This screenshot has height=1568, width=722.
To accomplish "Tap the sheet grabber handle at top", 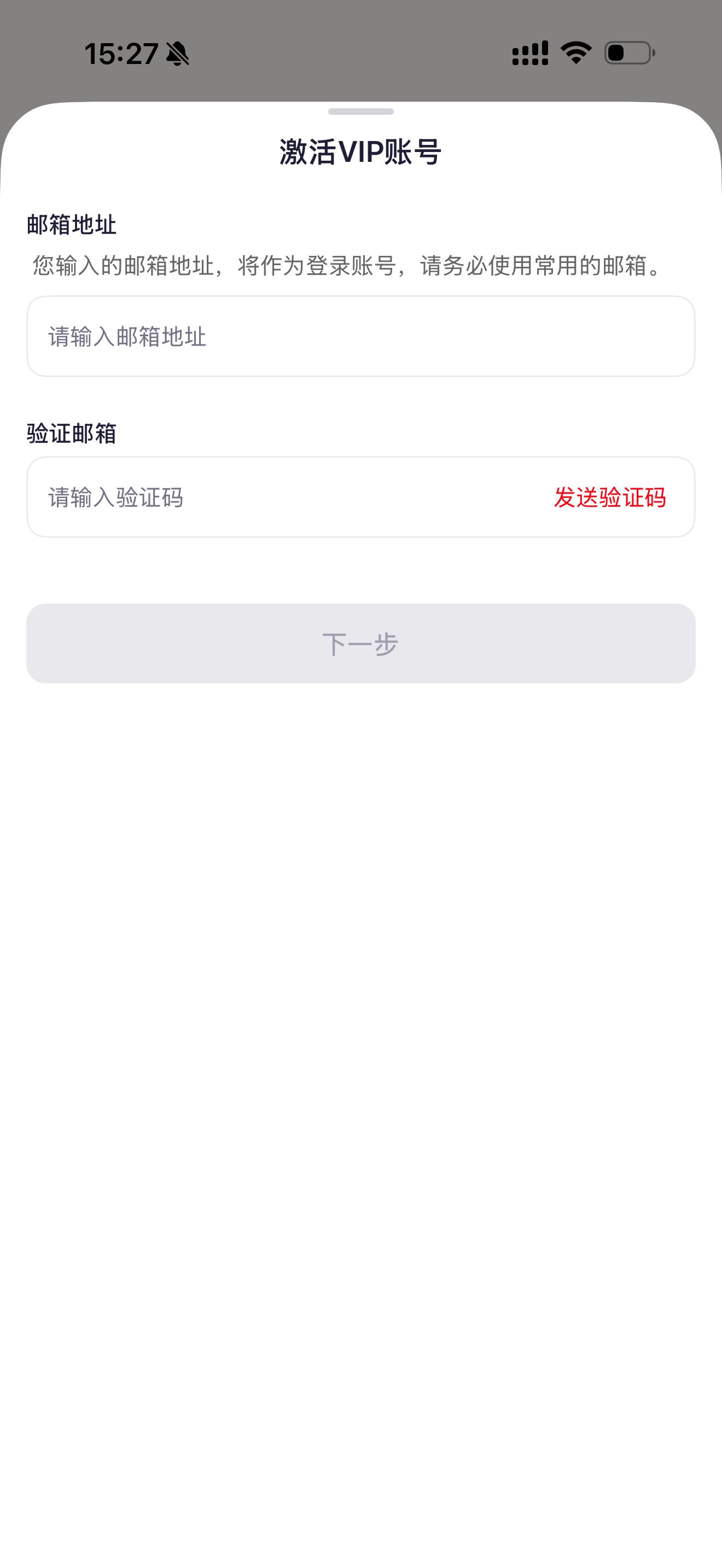I will click(360, 112).
